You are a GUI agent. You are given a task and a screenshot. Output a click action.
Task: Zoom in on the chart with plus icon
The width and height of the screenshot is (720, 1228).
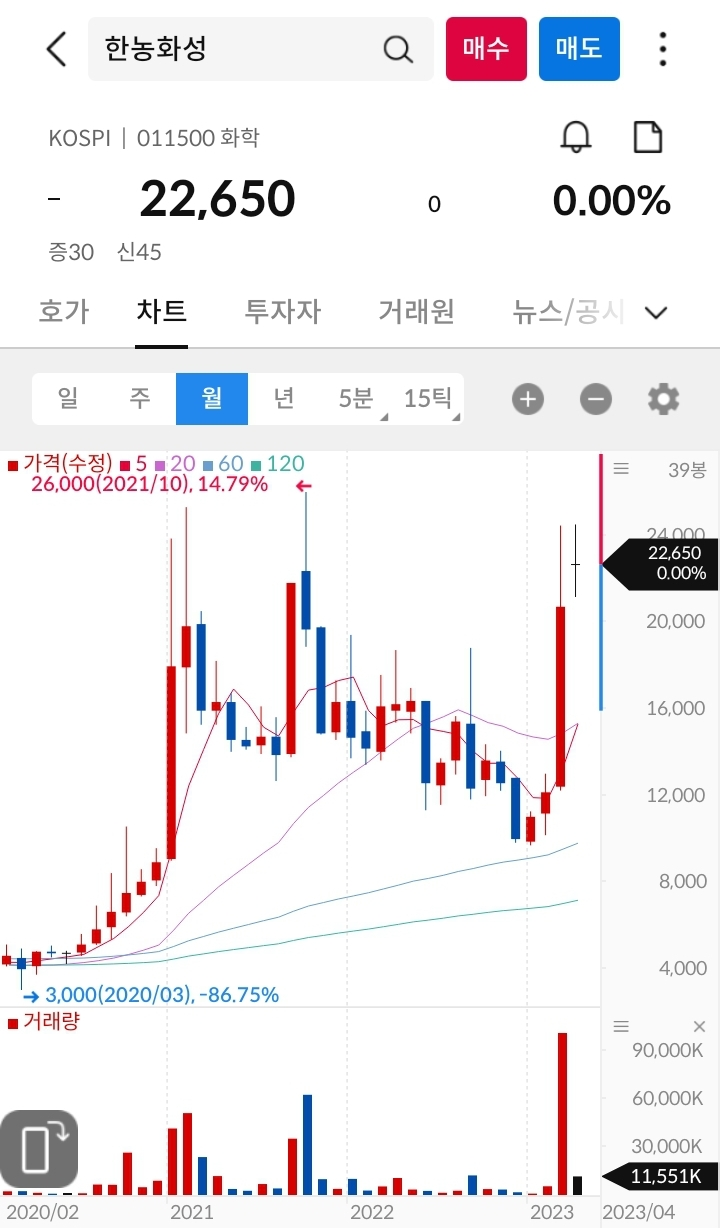[527, 398]
